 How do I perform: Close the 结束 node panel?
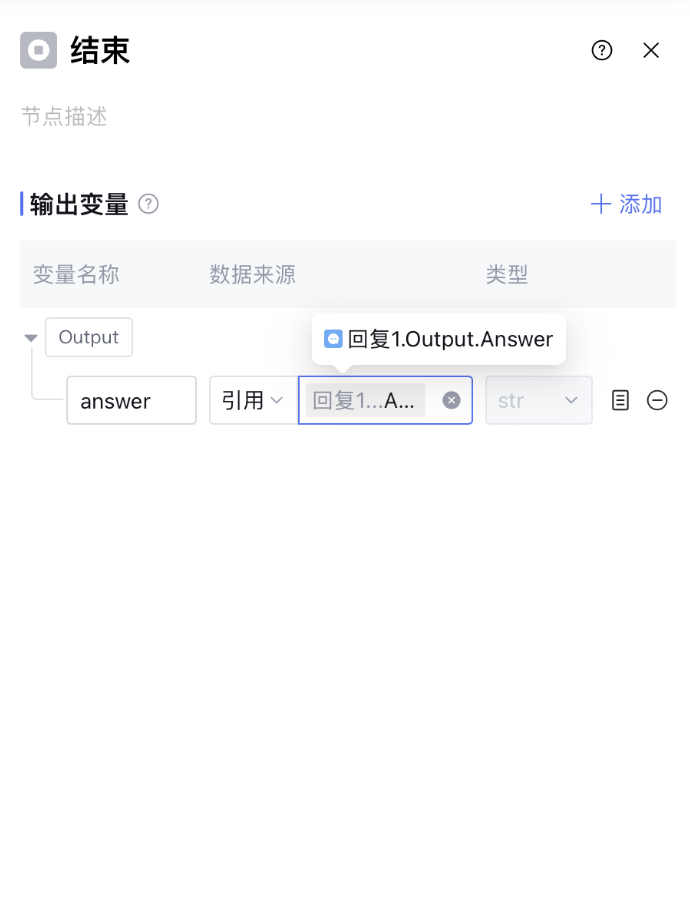click(x=651, y=51)
